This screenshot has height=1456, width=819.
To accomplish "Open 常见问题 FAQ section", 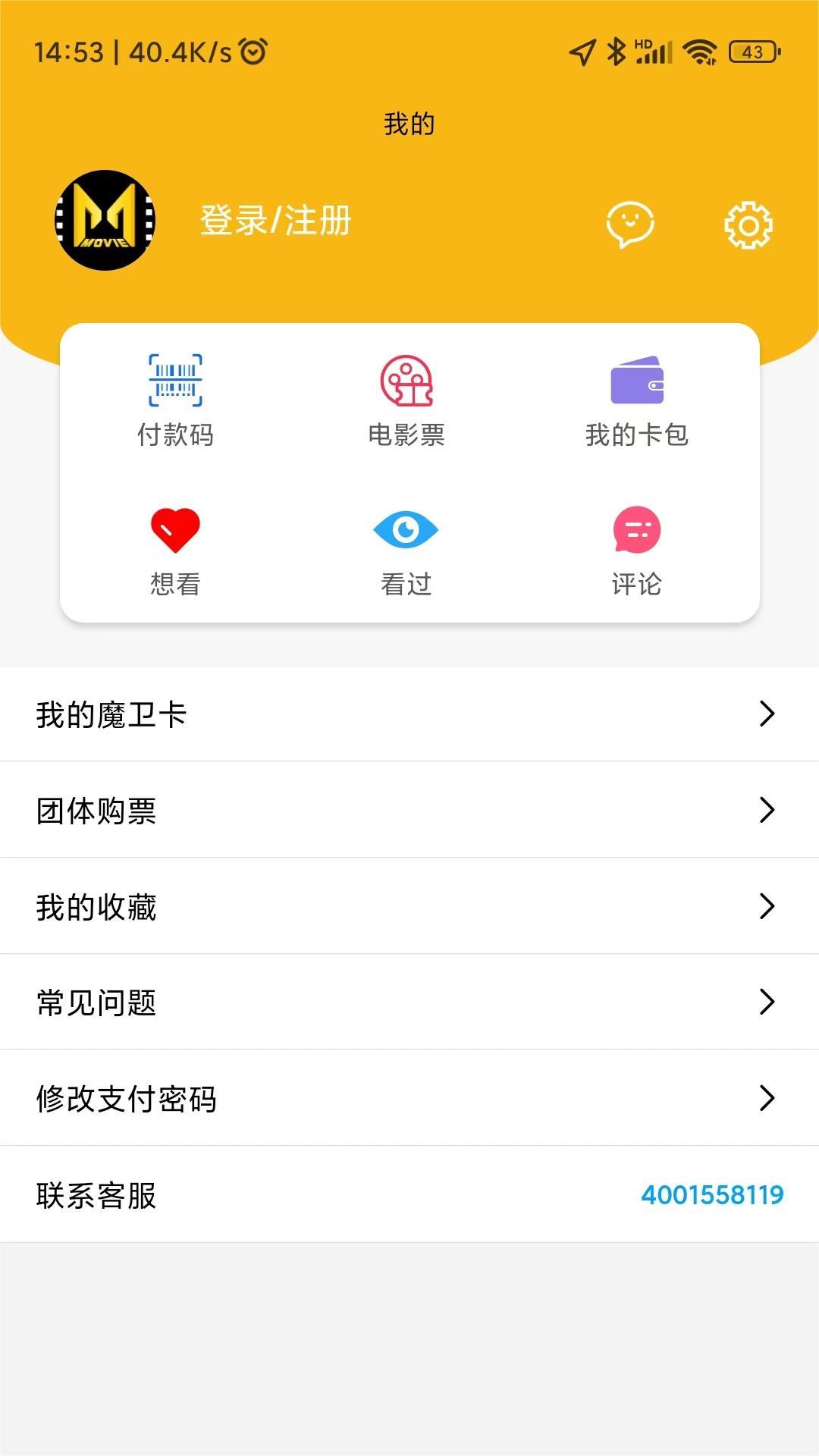I will 409,1002.
